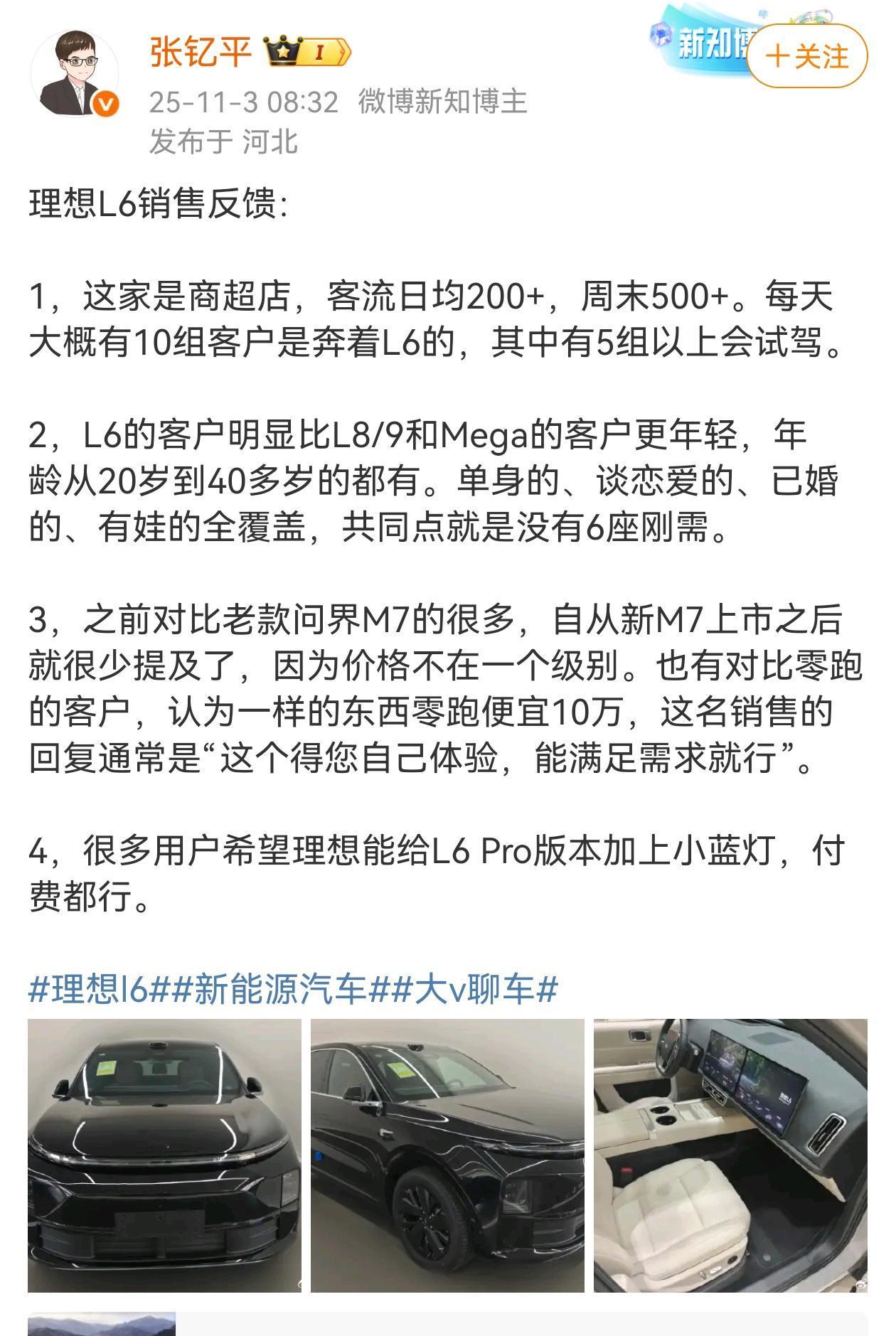Open the VIP crown badge next to username
This screenshot has height=1336, width=896.
282,51
